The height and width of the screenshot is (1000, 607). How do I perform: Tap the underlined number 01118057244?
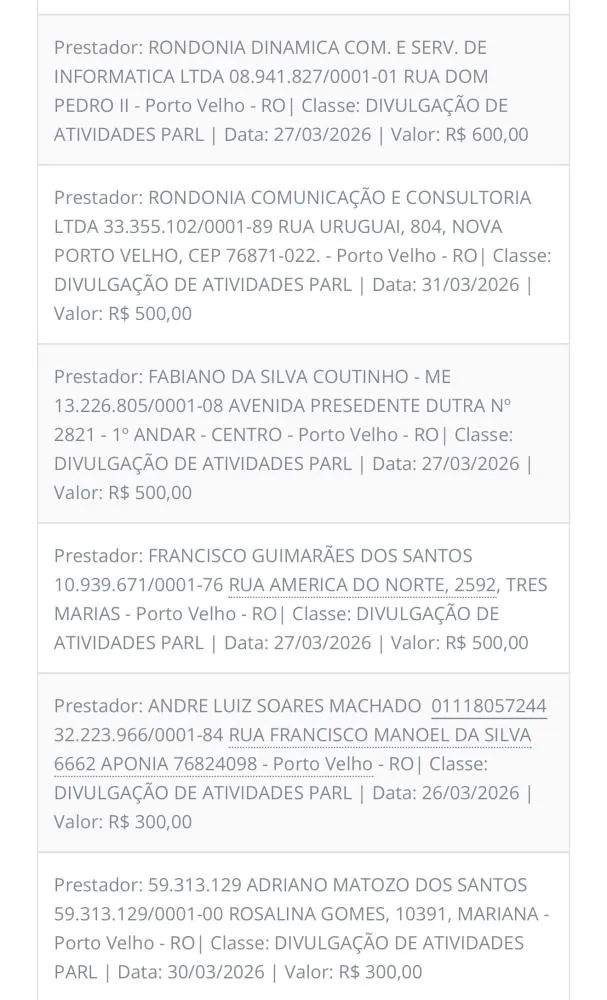(489, 706)
